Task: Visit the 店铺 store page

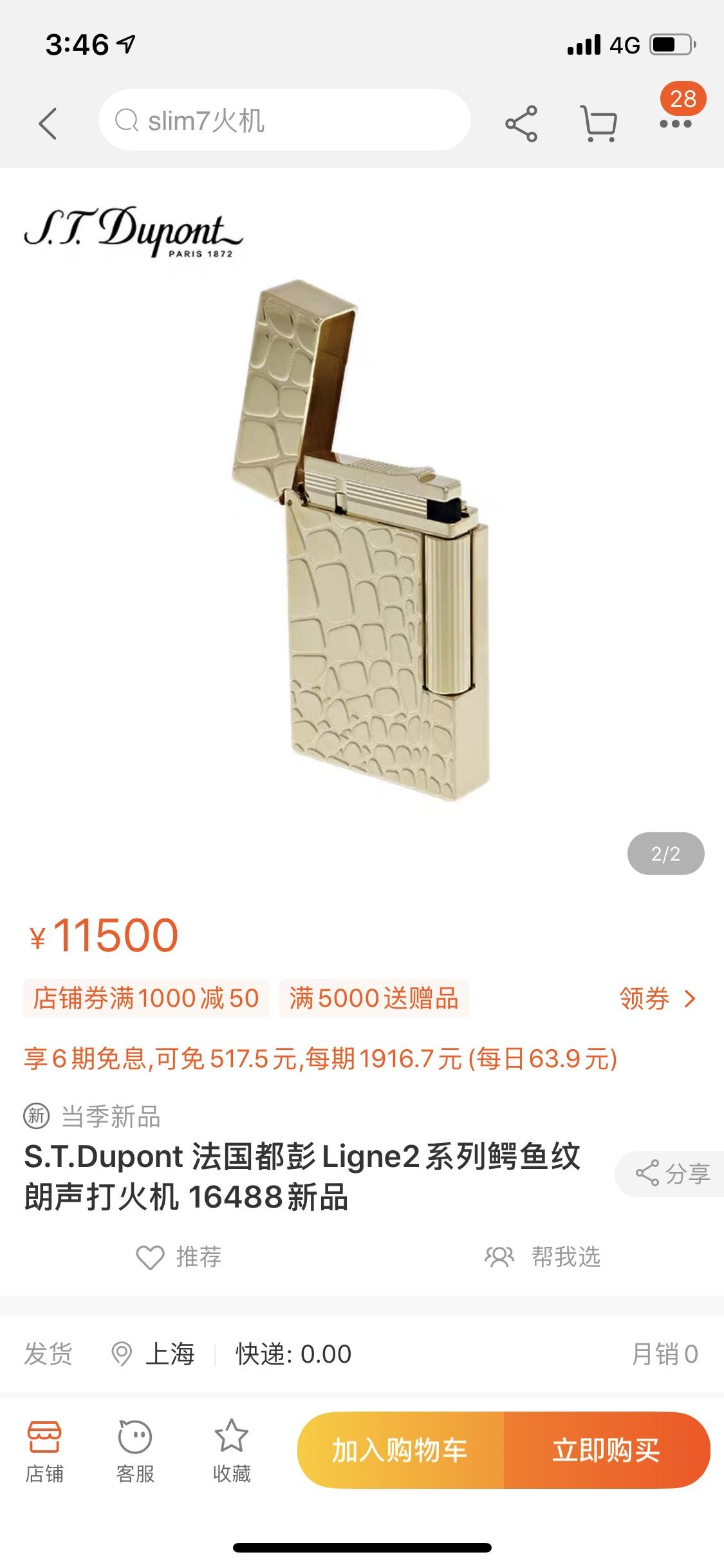Action: (x=44, y=1452)
